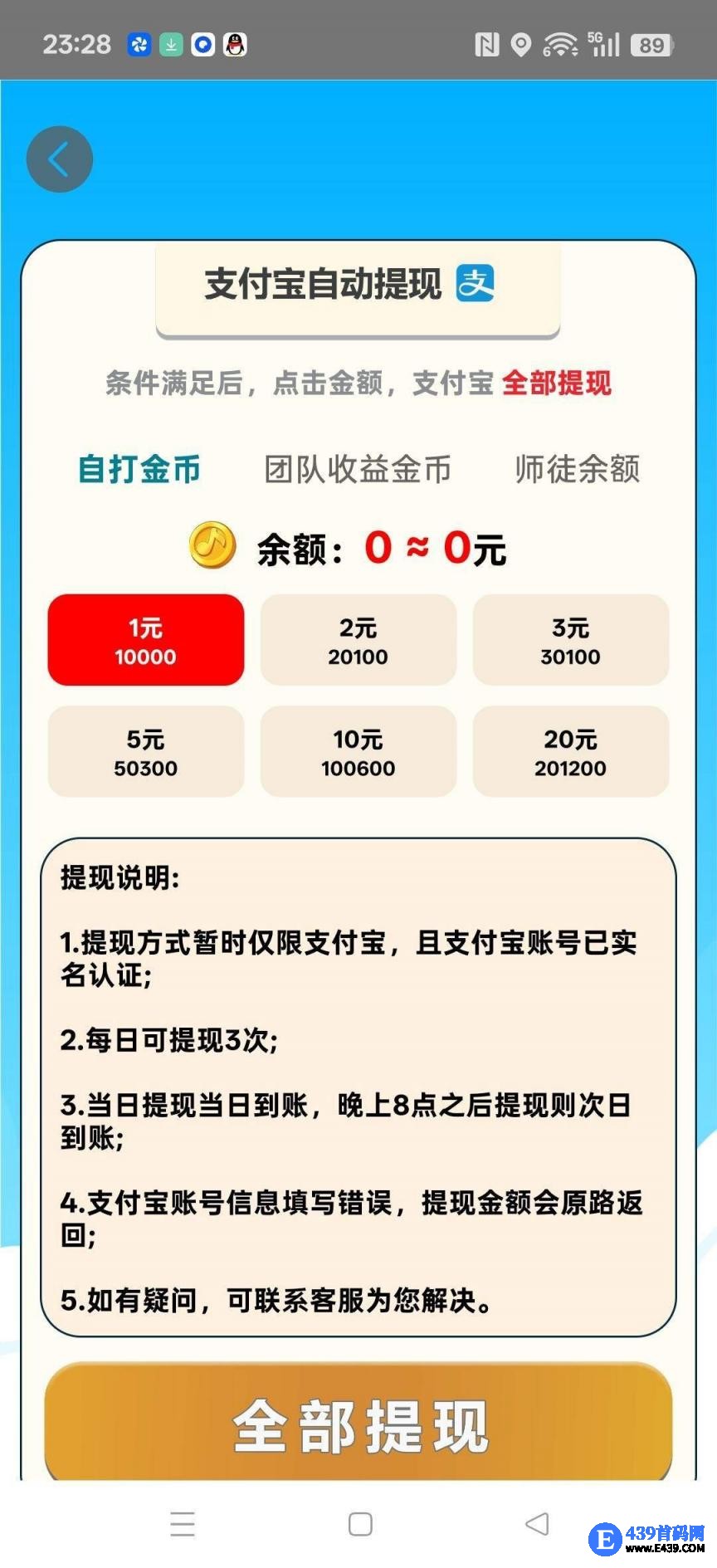Tap the 20元 201200 withdrawal option
This screenshot has width=717, height=1568.
coord(571,752)
